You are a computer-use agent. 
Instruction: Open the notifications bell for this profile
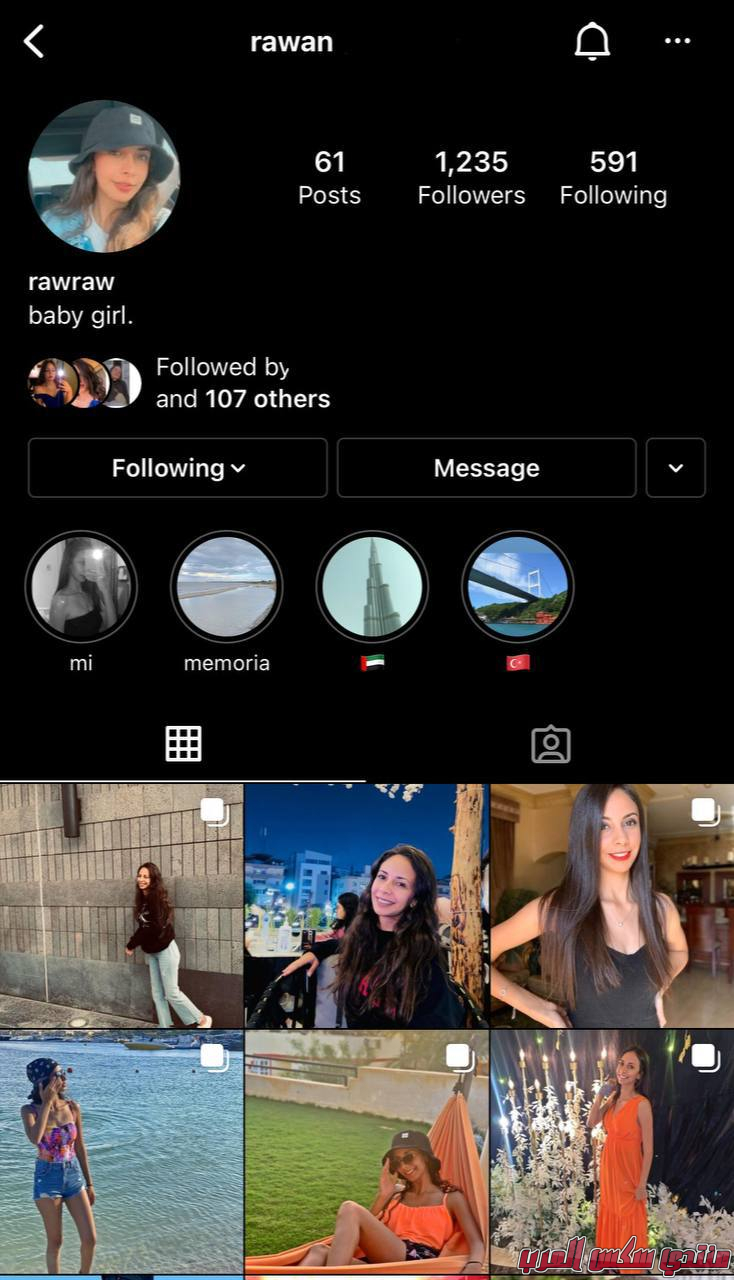[592, 41]
